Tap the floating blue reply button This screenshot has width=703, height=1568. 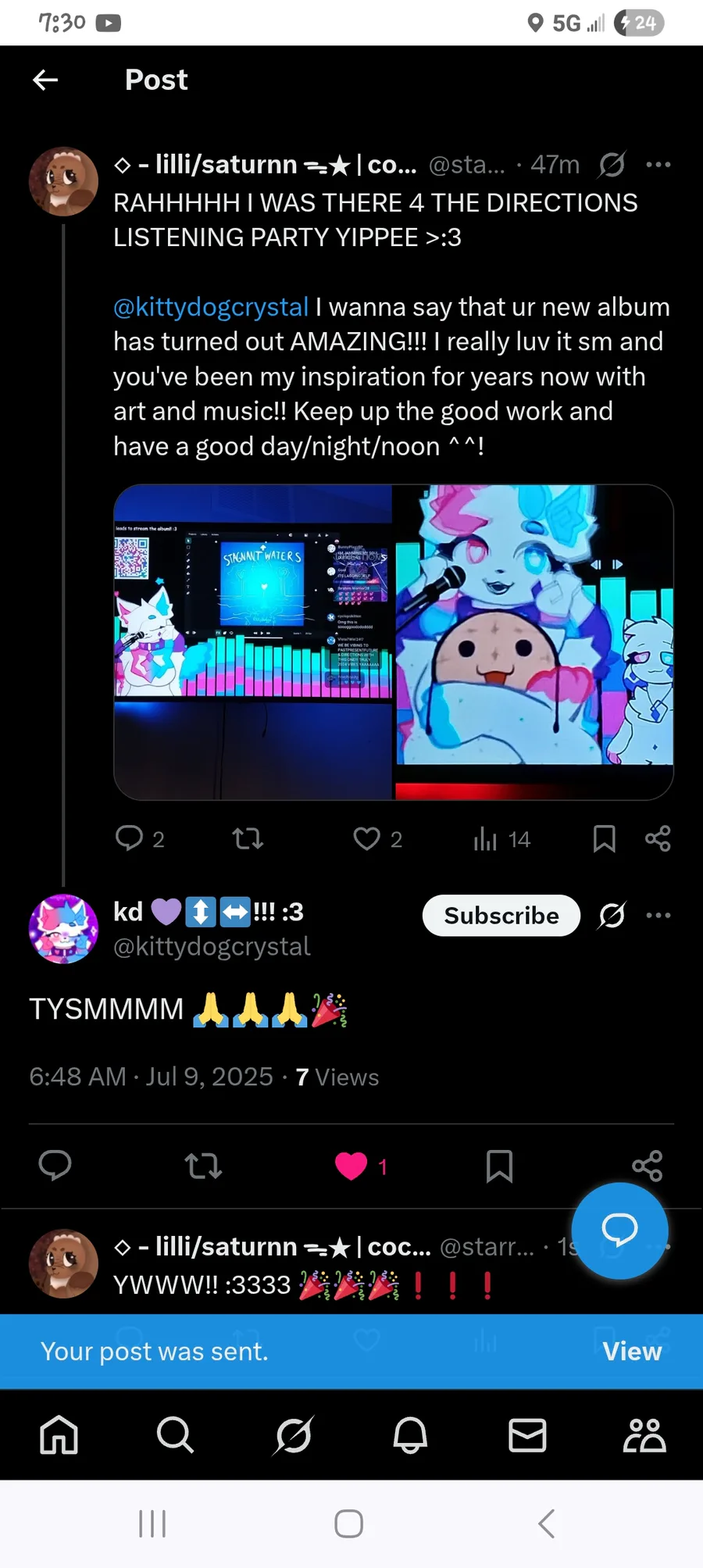(x=619, y=1230)
